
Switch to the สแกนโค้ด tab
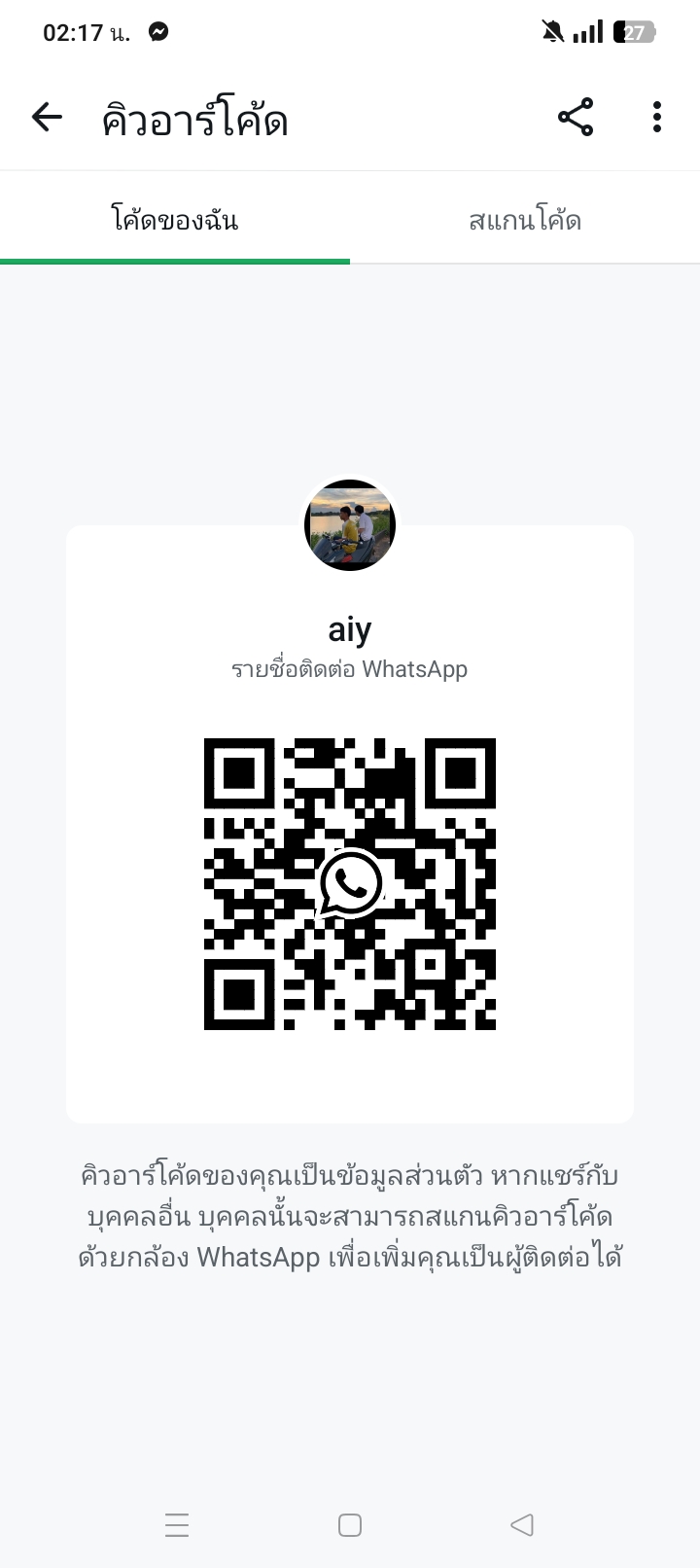pos(525,221)
